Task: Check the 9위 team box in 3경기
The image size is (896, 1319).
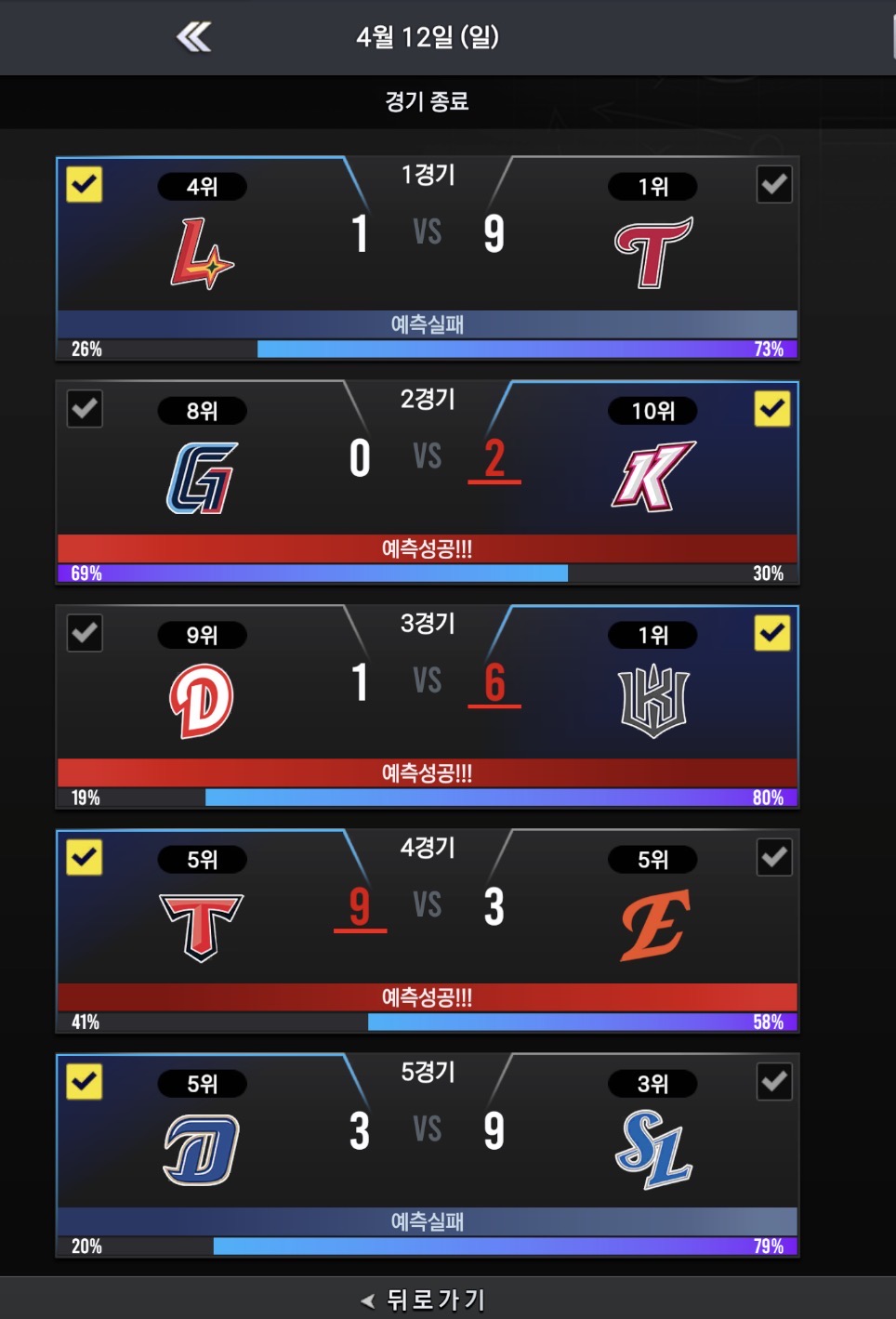Action: click(85, 633)
